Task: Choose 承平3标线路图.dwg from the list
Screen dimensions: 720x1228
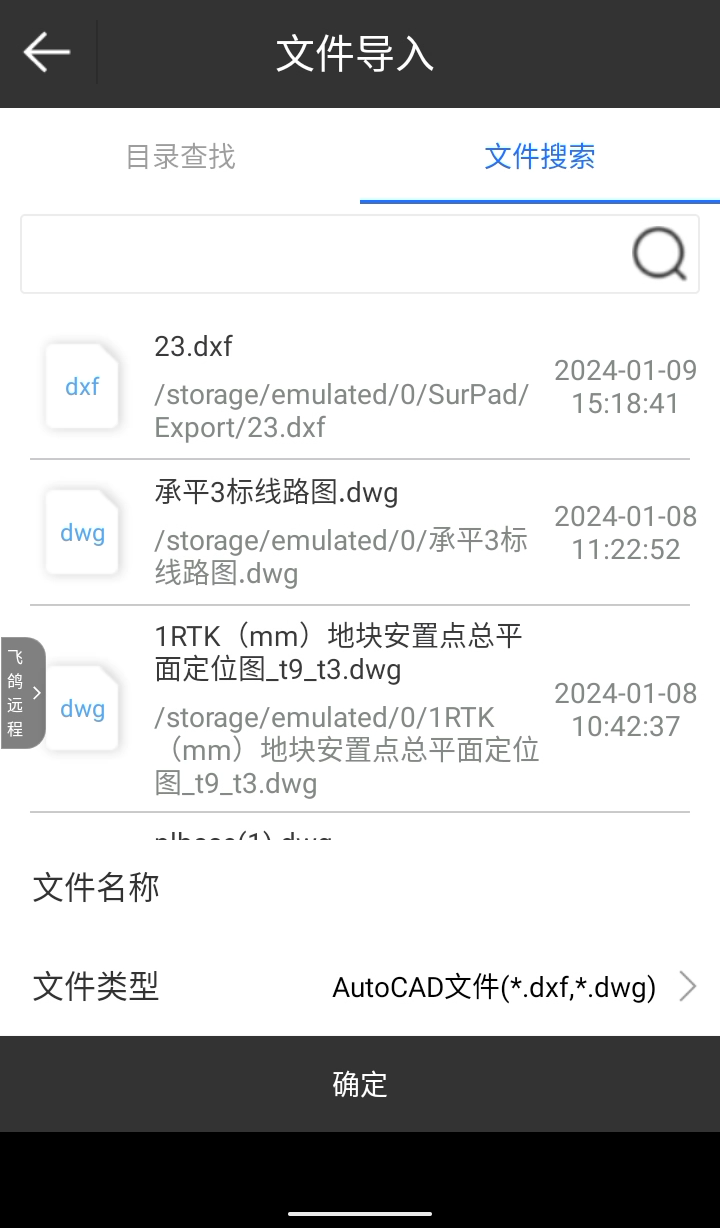Action: pos(360,533)
